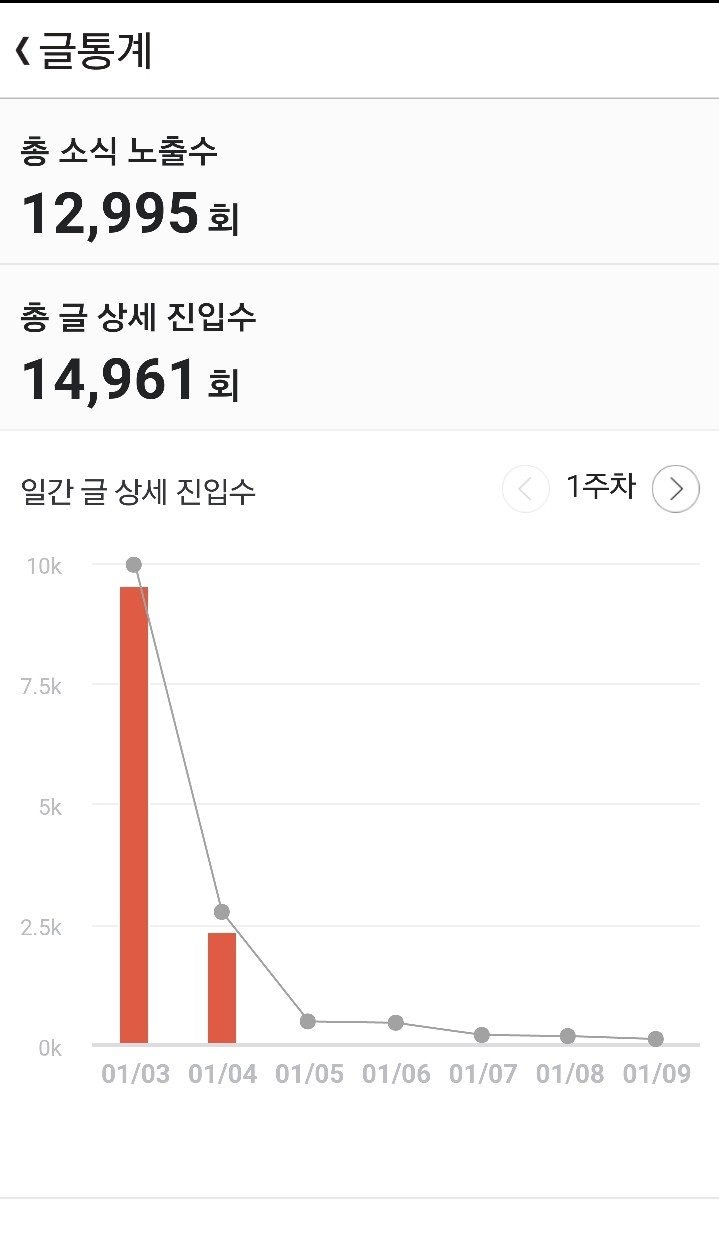This screenshot has height=1233, width=719.
Task: Select the 01/04 bar in the chart
Action: [222, 988]
